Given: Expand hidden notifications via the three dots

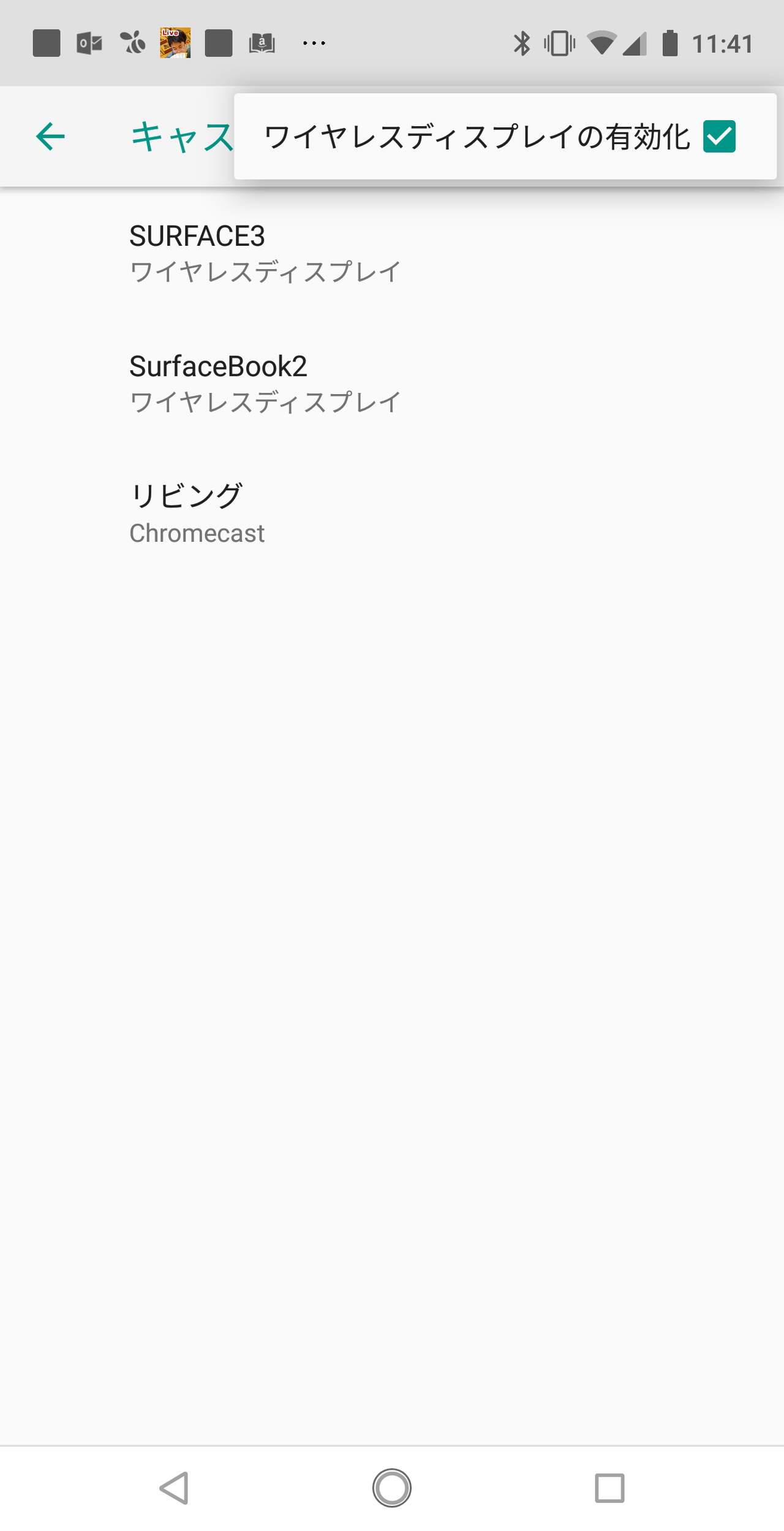Looking at the screenshot, I should [x=314, y=43].
